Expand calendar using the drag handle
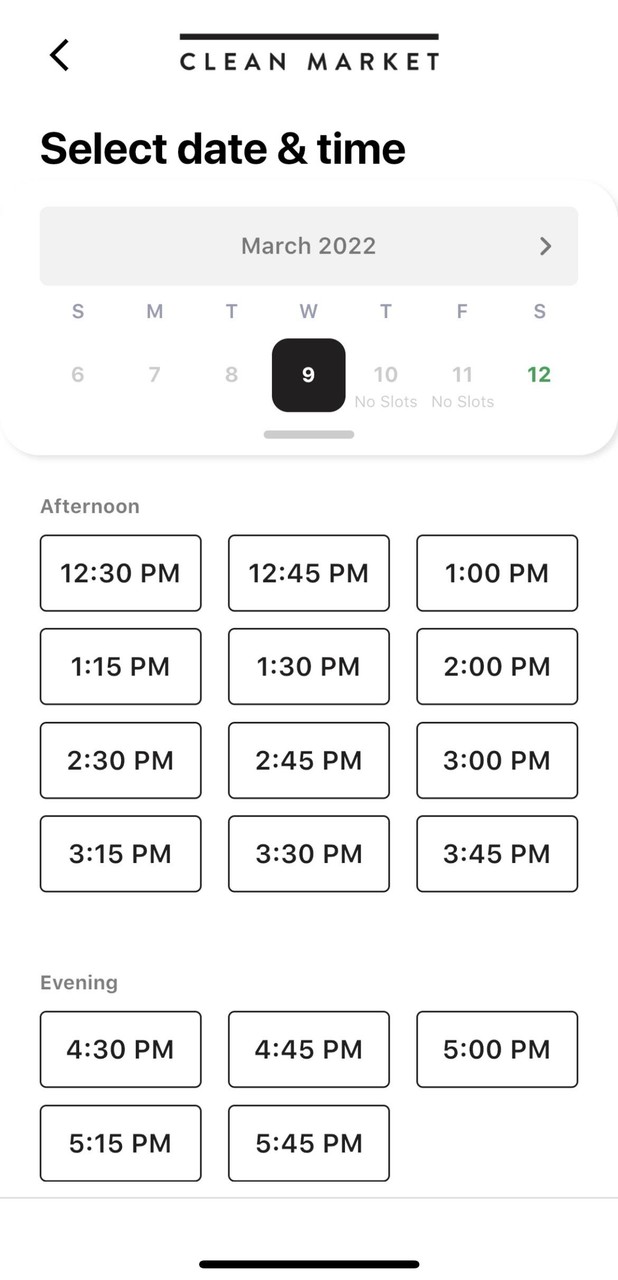Image resolution: width=618 pixels, height=1280 pixels. [x=309, y=434]
